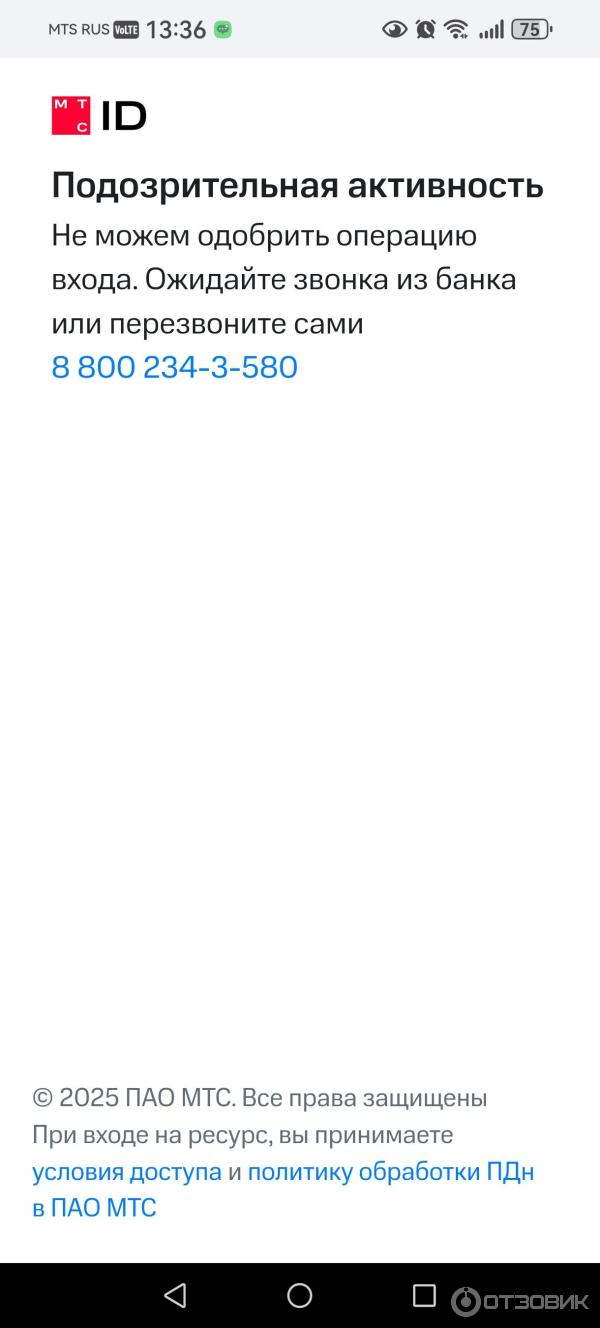Viewport: 600px width, 1328px height.
Task: Call the bank number 8 800 234-3-580
Action: pos(174,367)
